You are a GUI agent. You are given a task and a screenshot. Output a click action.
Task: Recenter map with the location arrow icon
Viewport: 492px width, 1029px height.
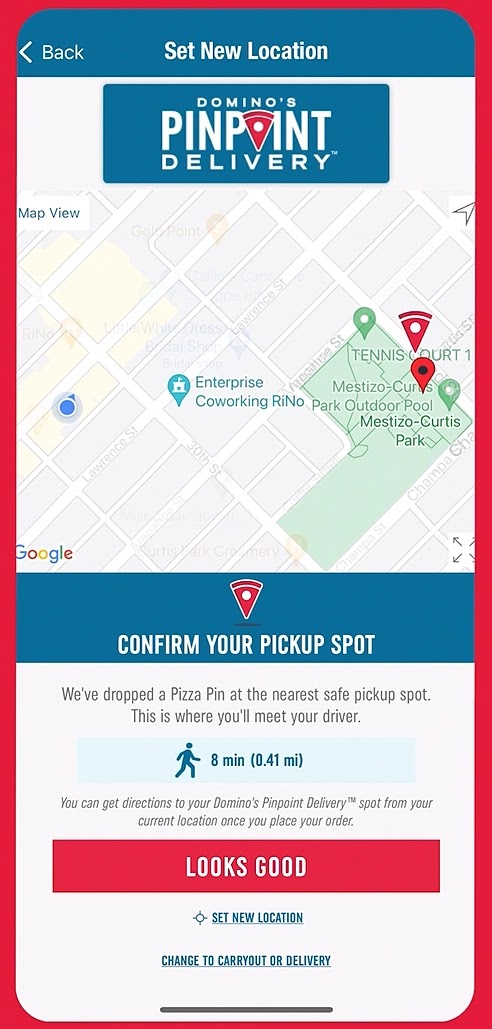pyautogui.click(x=463, y=213)
